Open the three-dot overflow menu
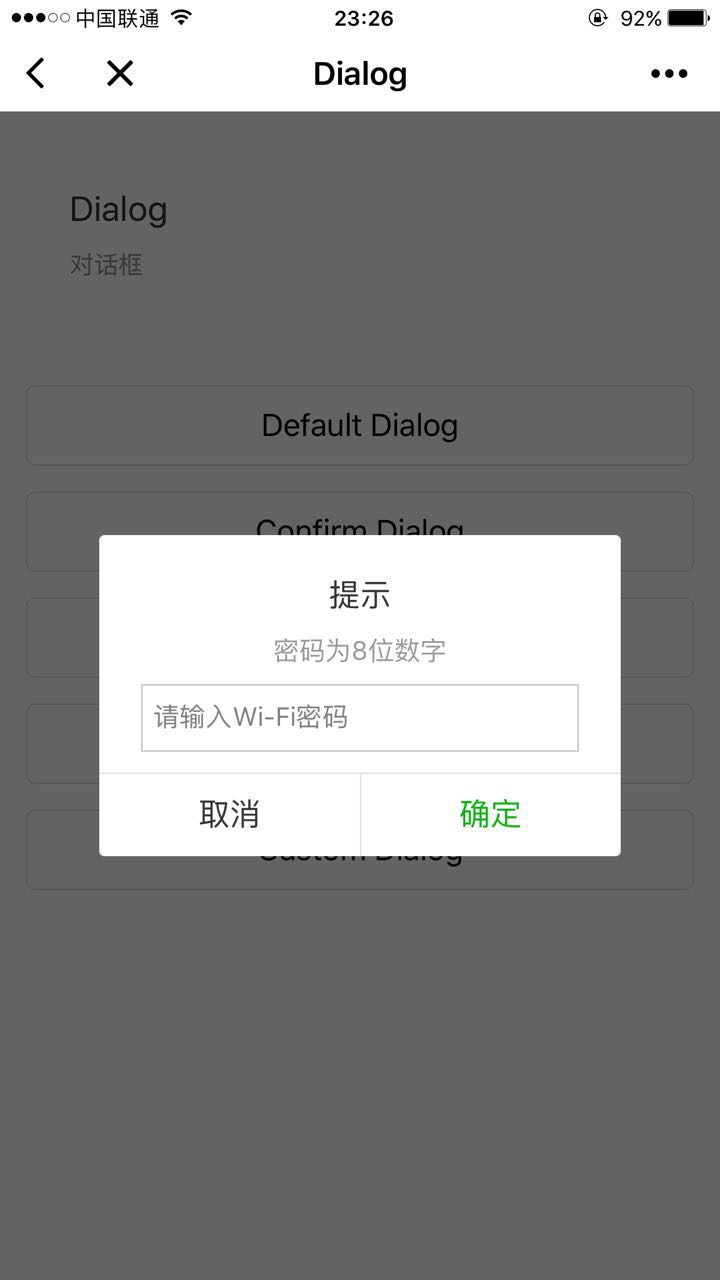The height and width of the screenshot is (1280, 720). (x=669, y=73)
